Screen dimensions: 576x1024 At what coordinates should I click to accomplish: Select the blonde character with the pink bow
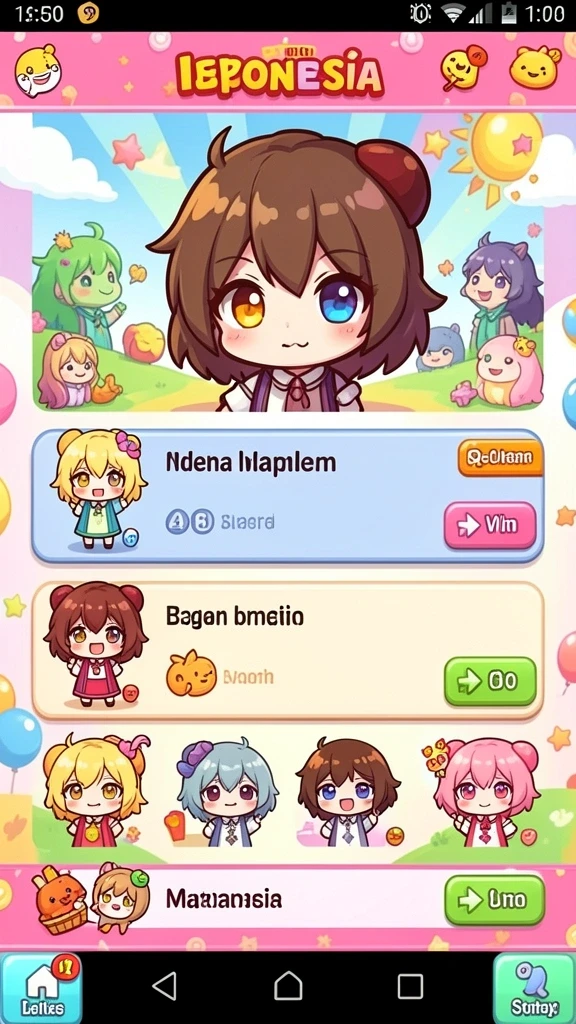coord(93,792)
